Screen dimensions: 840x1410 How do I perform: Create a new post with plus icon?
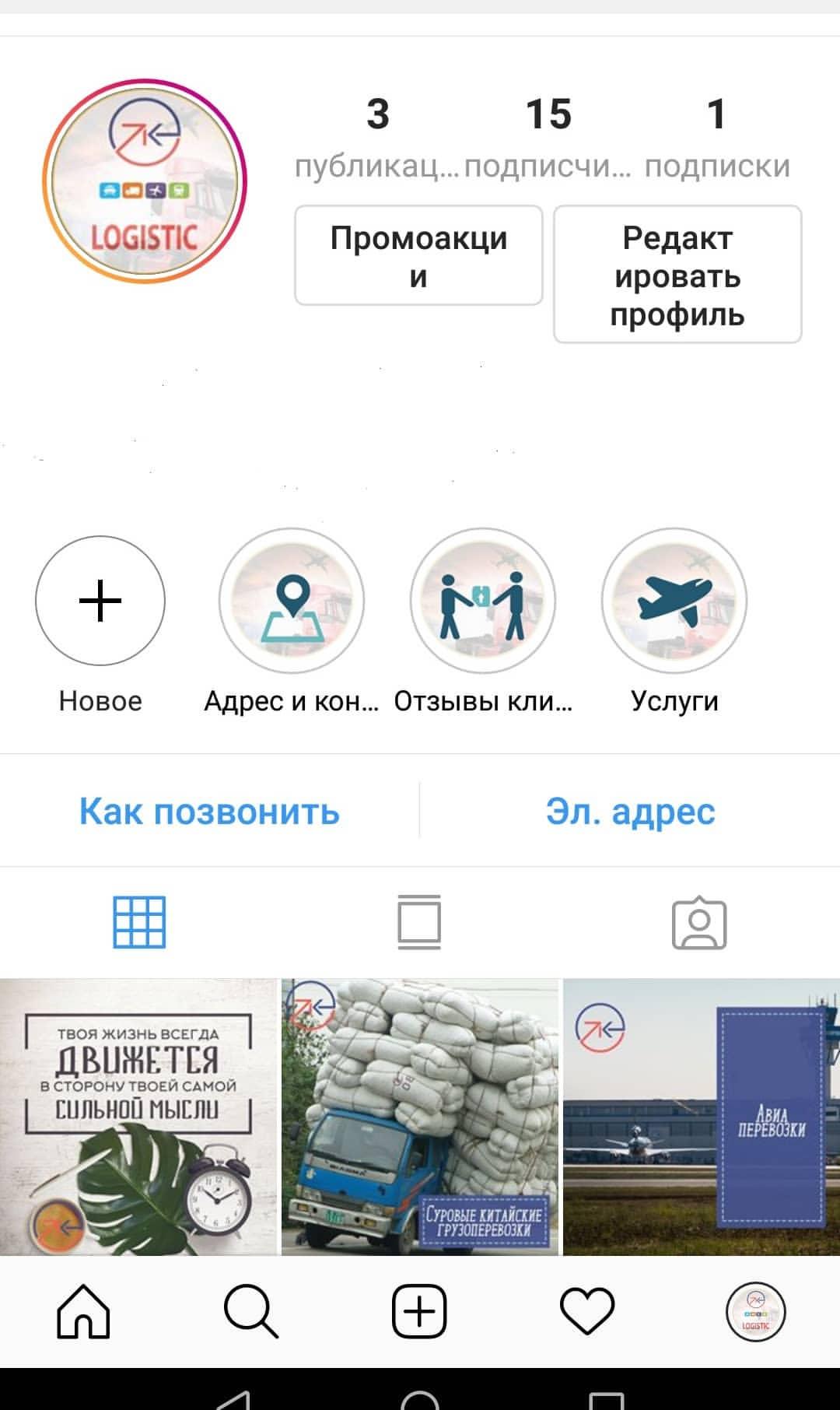(x=419, y=1311)
